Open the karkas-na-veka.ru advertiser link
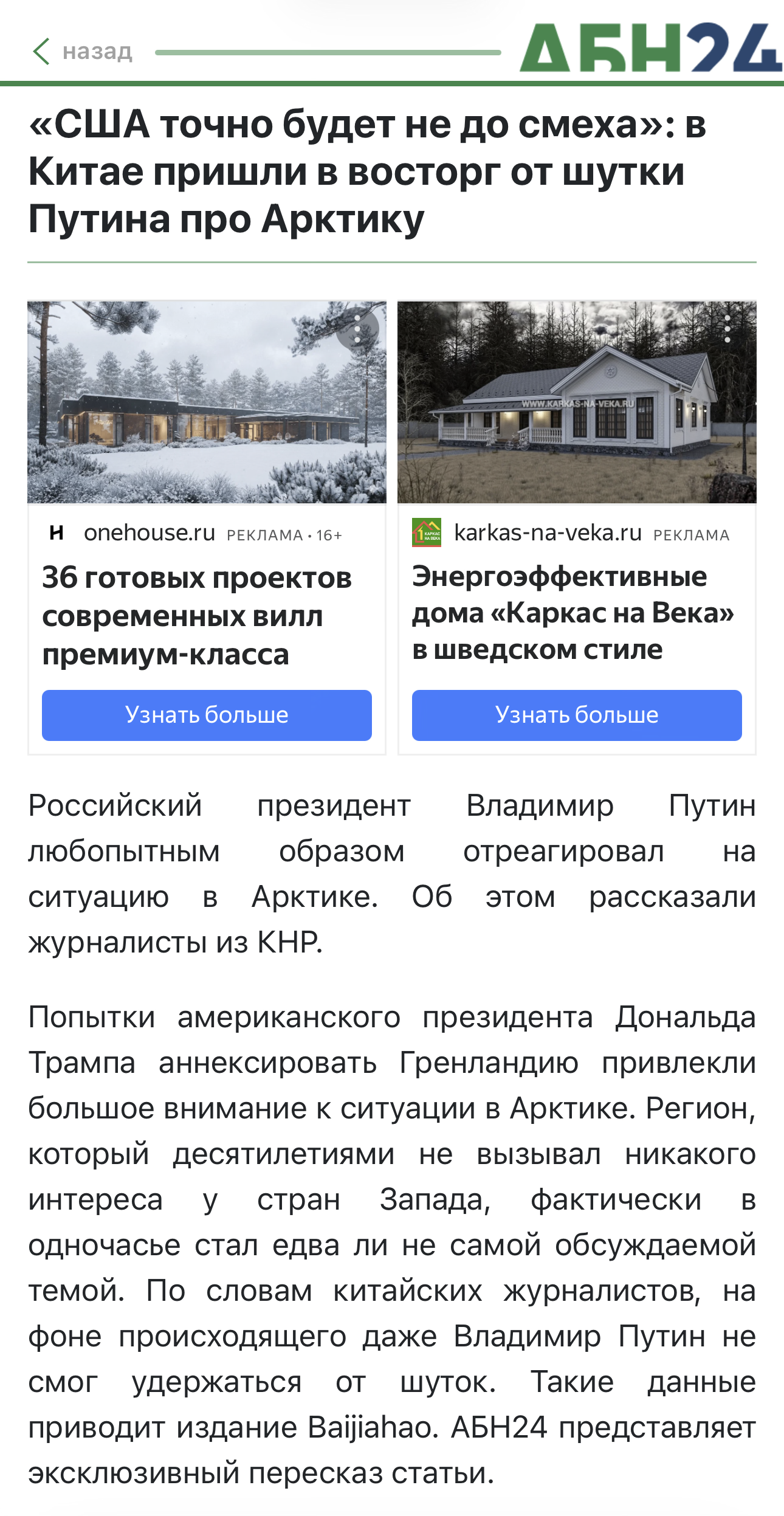The width and height of the screenshot is (784, 1516). click(548, 533)
